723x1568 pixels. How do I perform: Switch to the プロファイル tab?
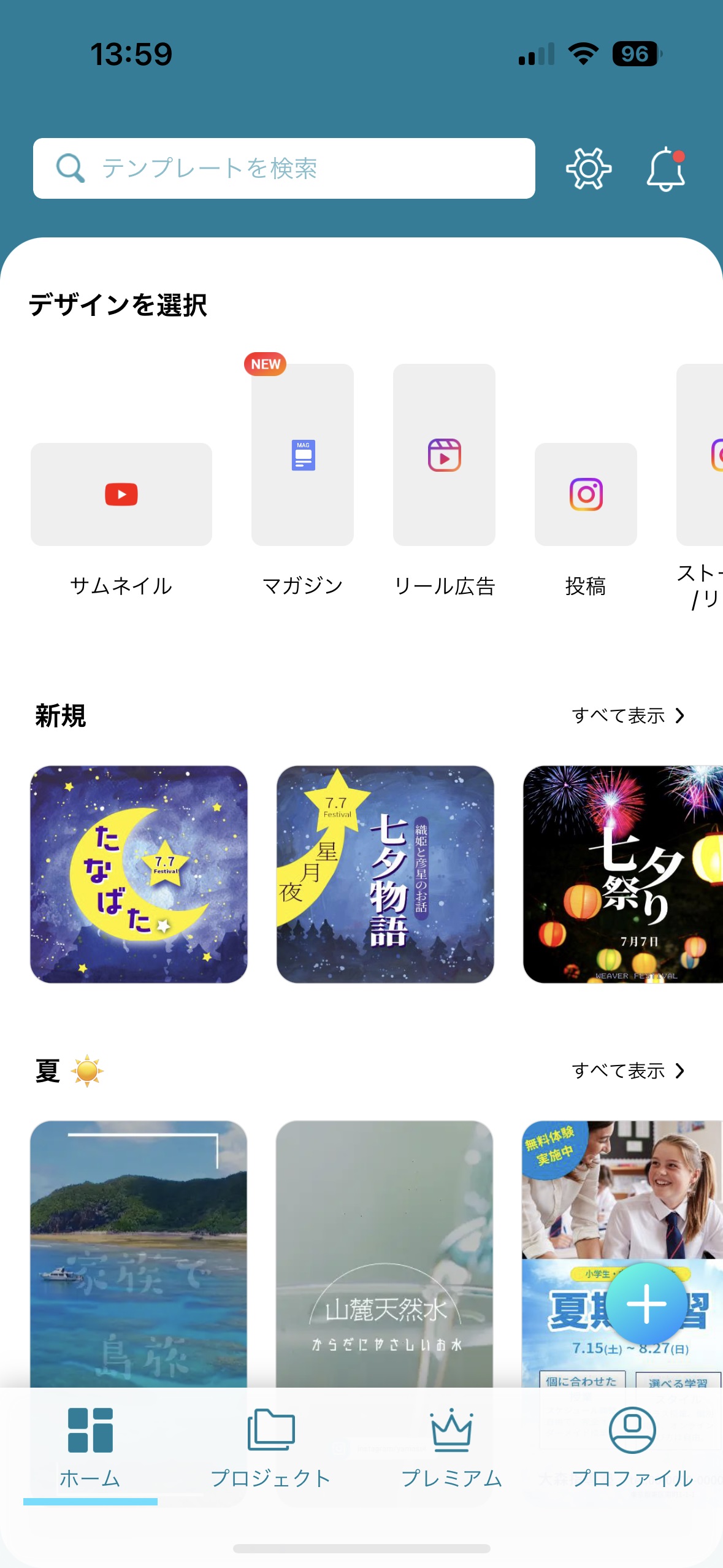point(632,1448)
